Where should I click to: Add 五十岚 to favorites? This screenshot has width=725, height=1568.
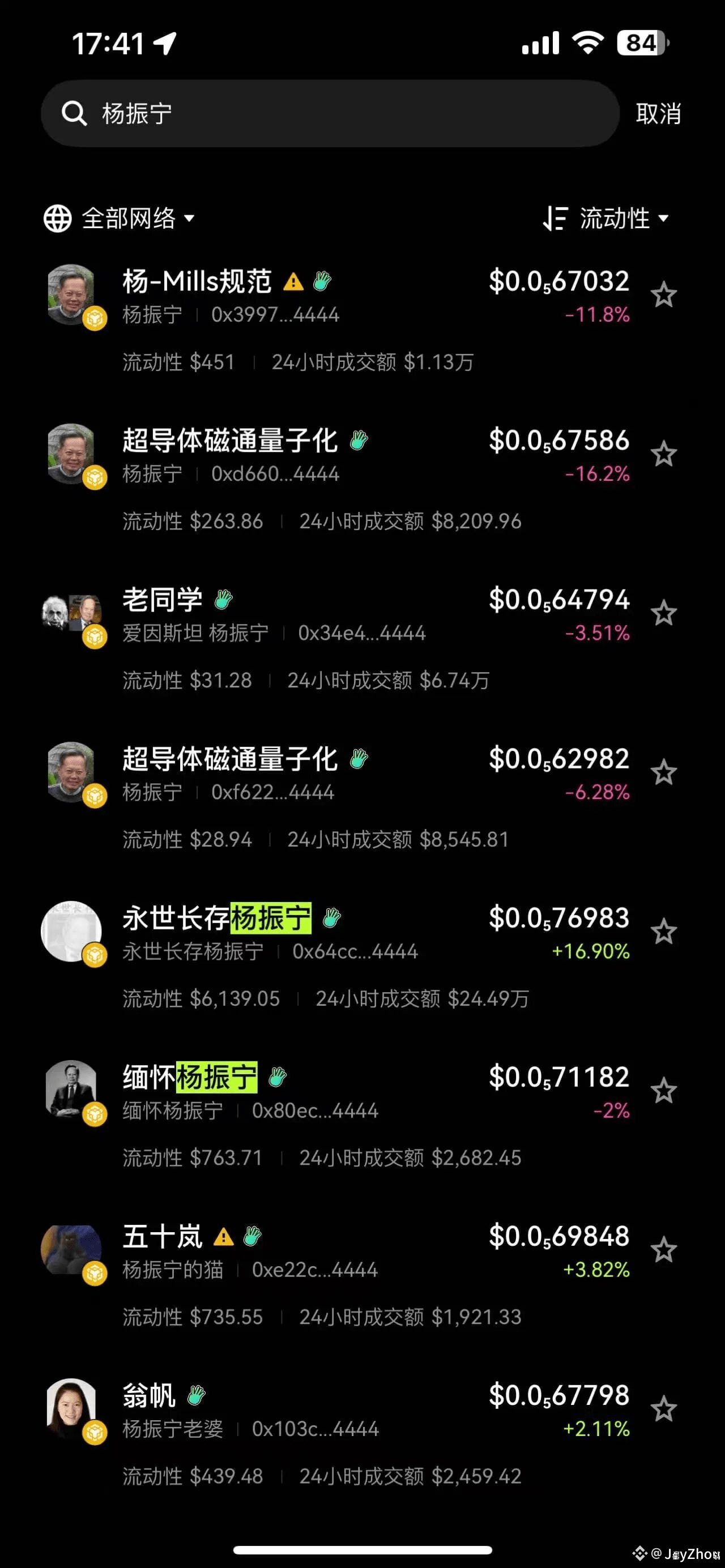click(663, 1250)
